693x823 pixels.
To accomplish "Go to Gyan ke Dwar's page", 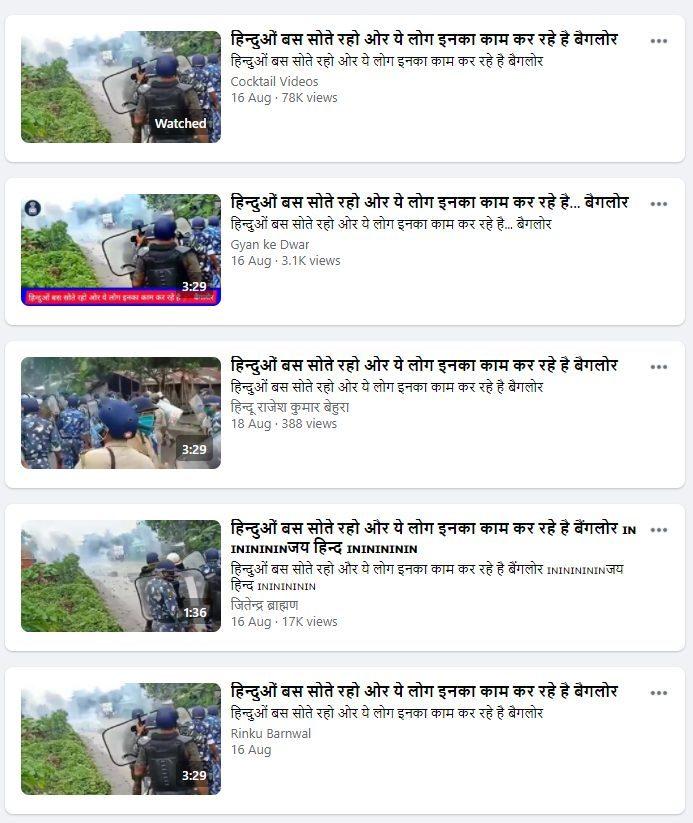I will (270, 244).
